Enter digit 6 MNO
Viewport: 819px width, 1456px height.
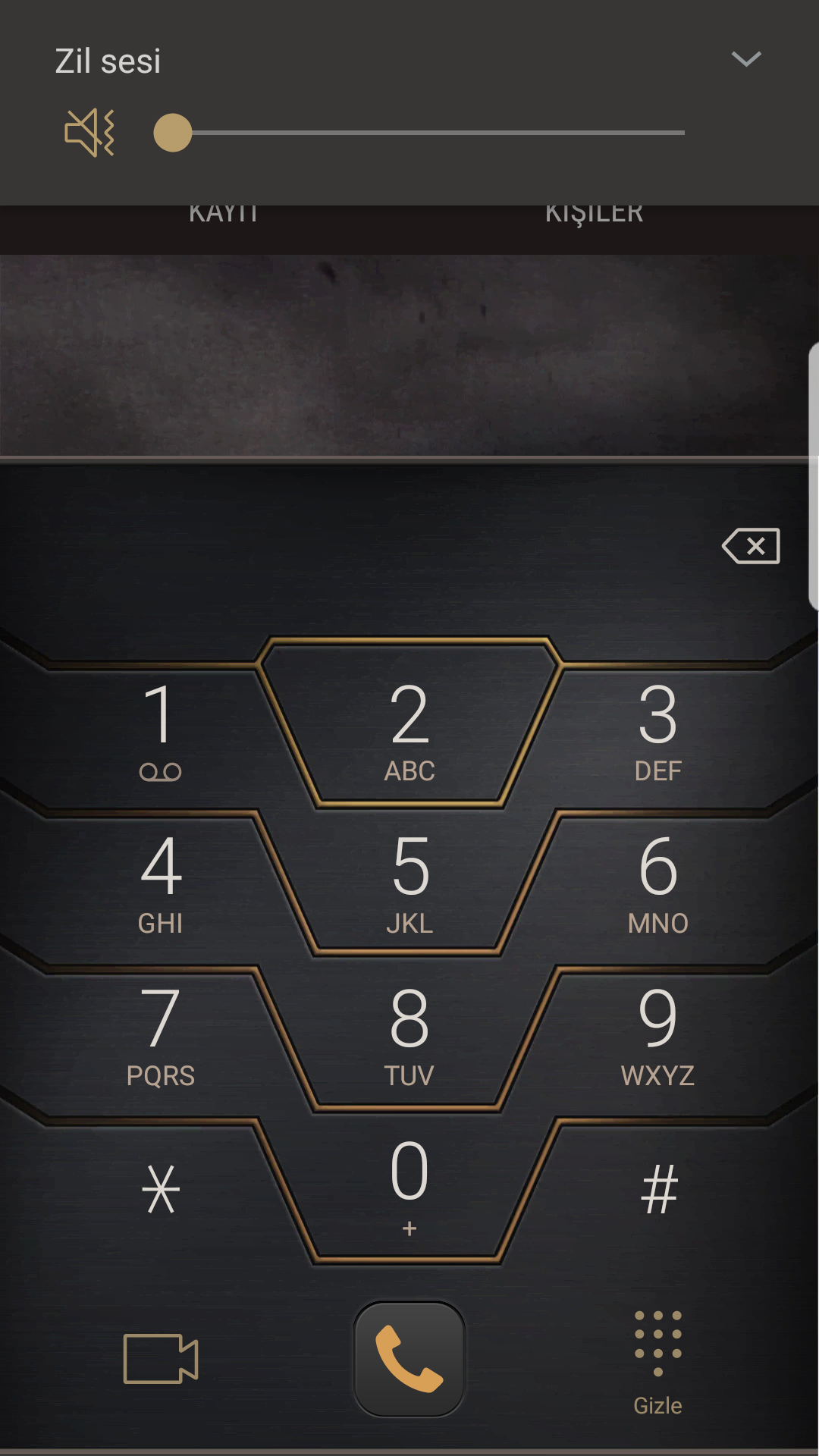[657, 884]
